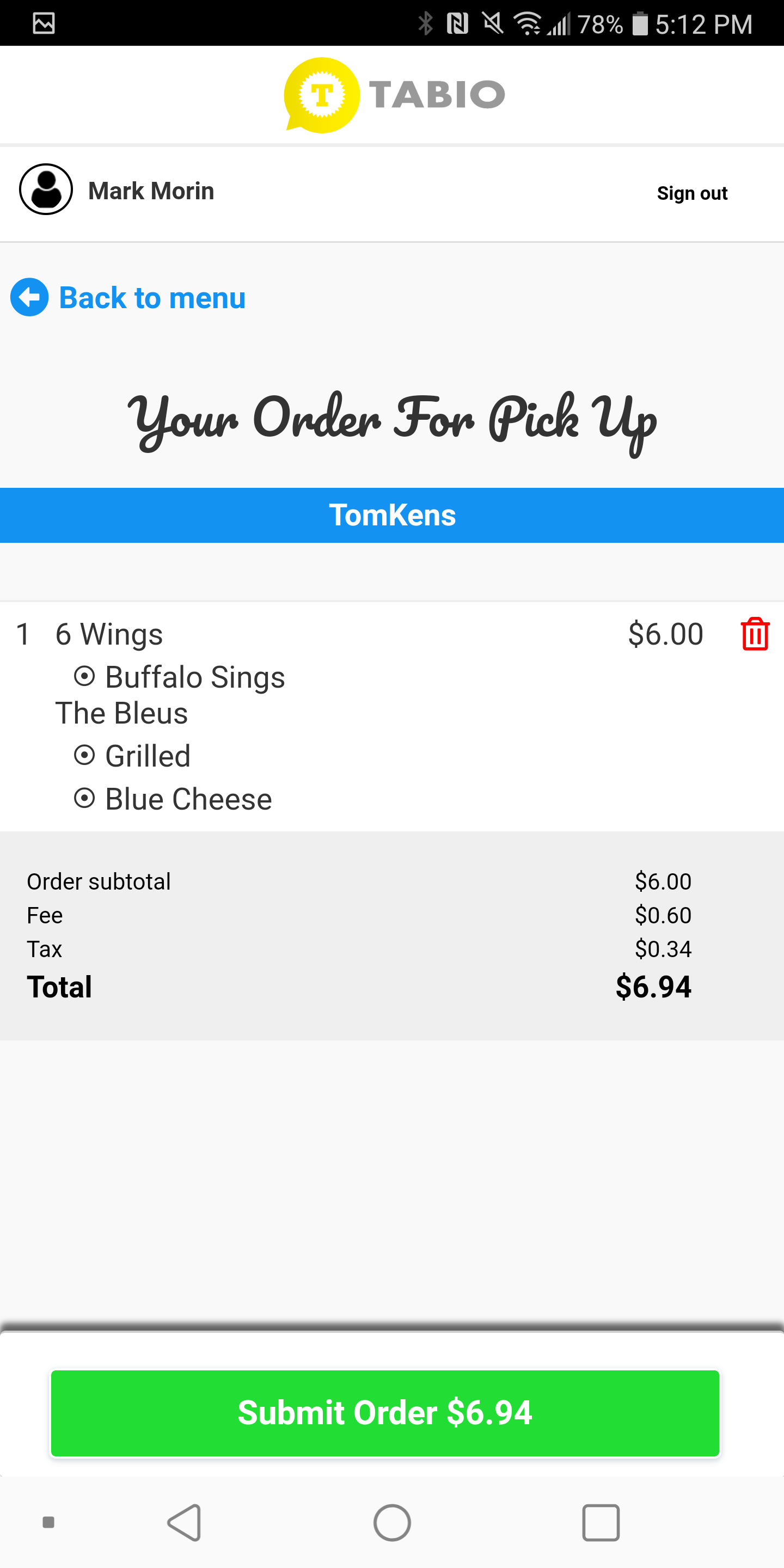Delete 6 Wings from the order
This screenshot has height=1568, width=784.
pyautogui.click(x=755, y=634)
